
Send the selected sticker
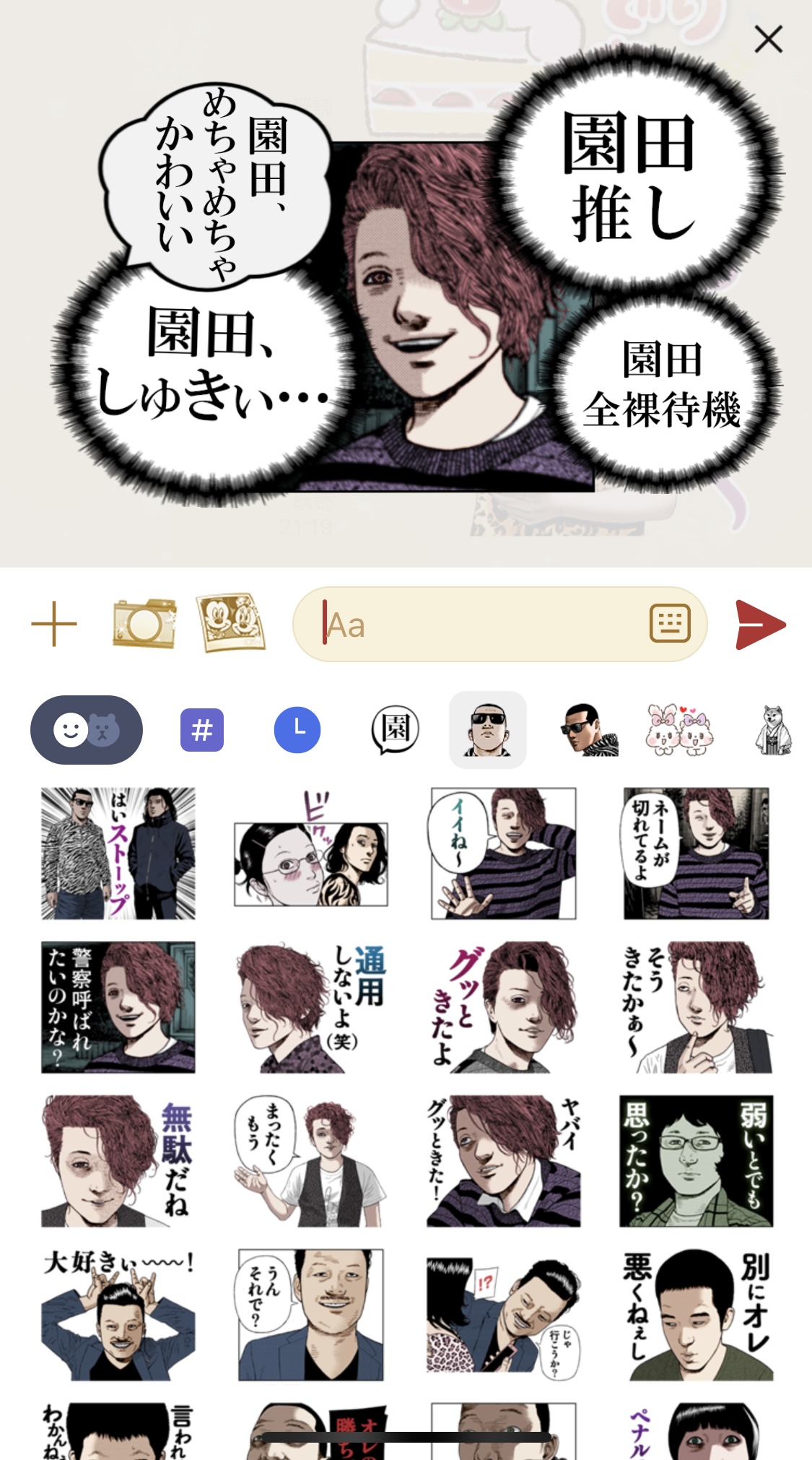(x=760, y=625)
